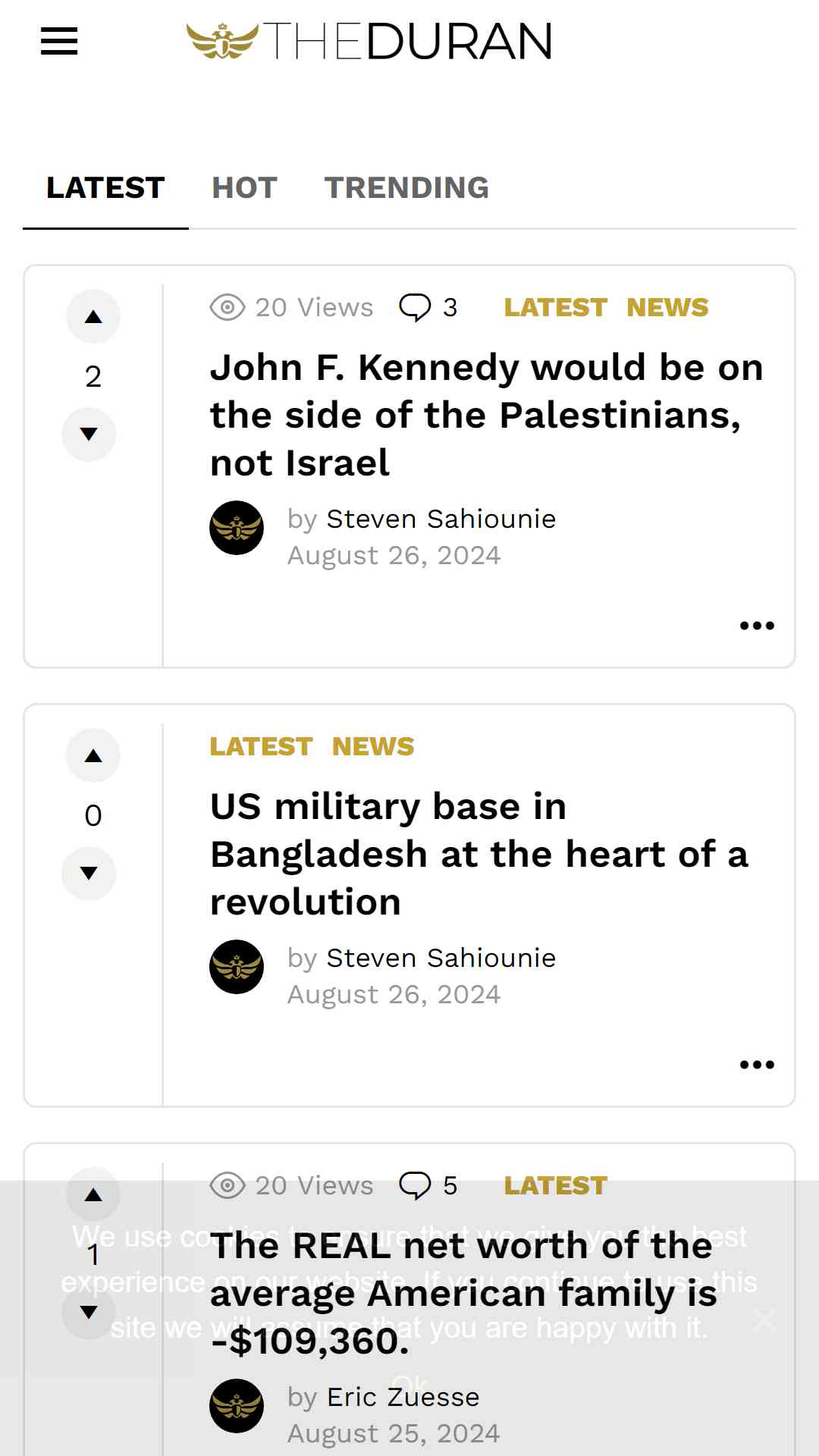Read US military base in Bangladesh article
This screenshot has height=1456, width=819.
tap(479, 854)
